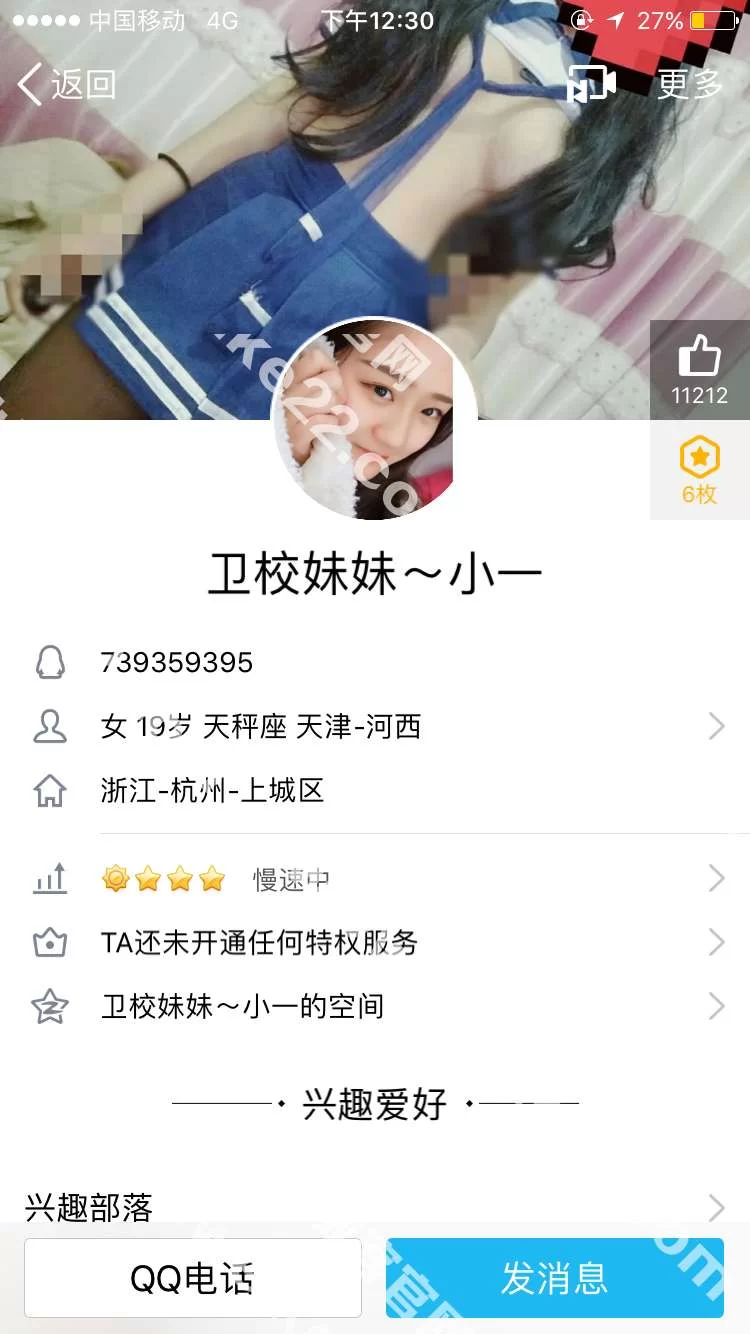
Task: Go back via the 返回 button
Action: click(68, 85)
